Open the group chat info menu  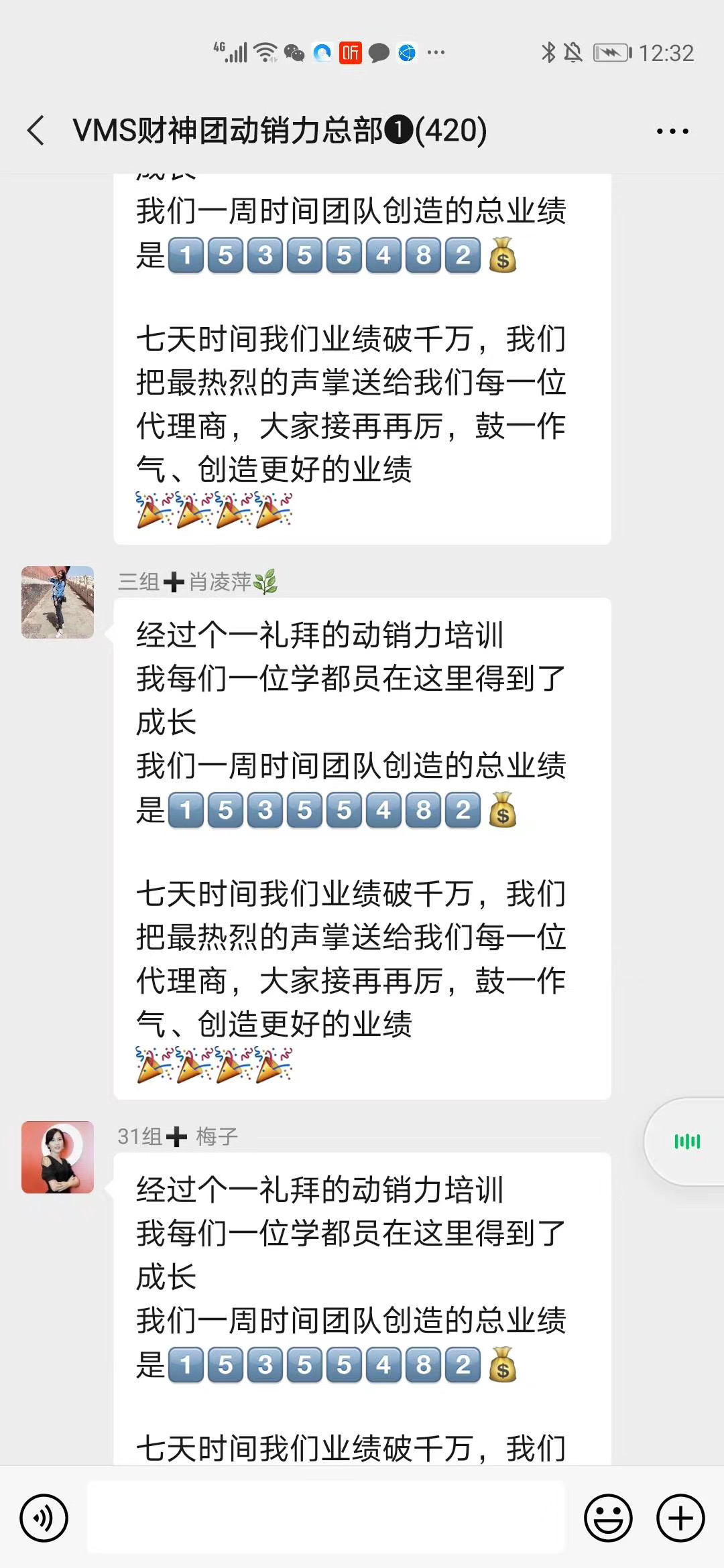(672, 131)
